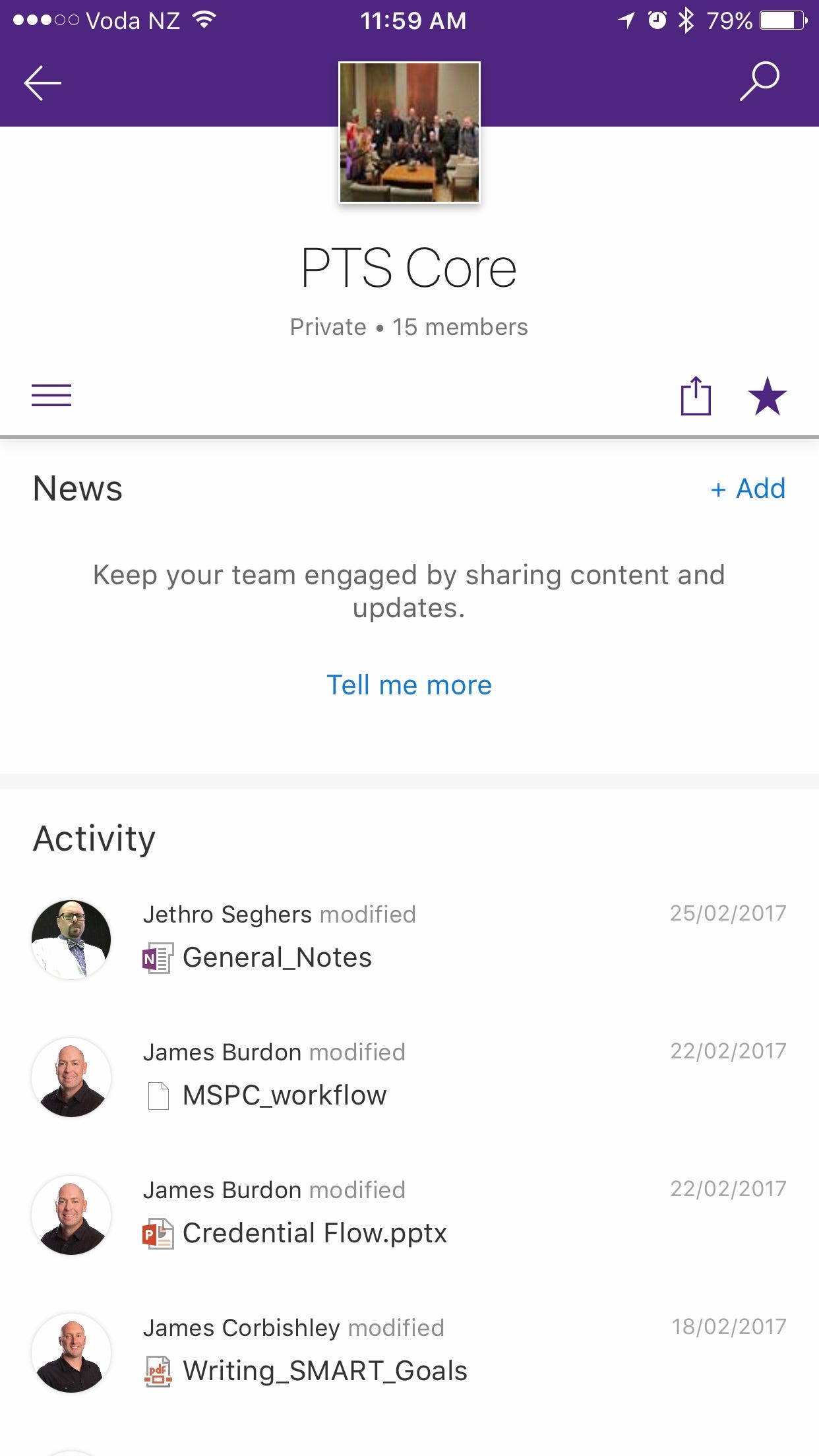Screen dimensions: 819x1456
Task: Add a news post
Action: [x=748, y=489]
